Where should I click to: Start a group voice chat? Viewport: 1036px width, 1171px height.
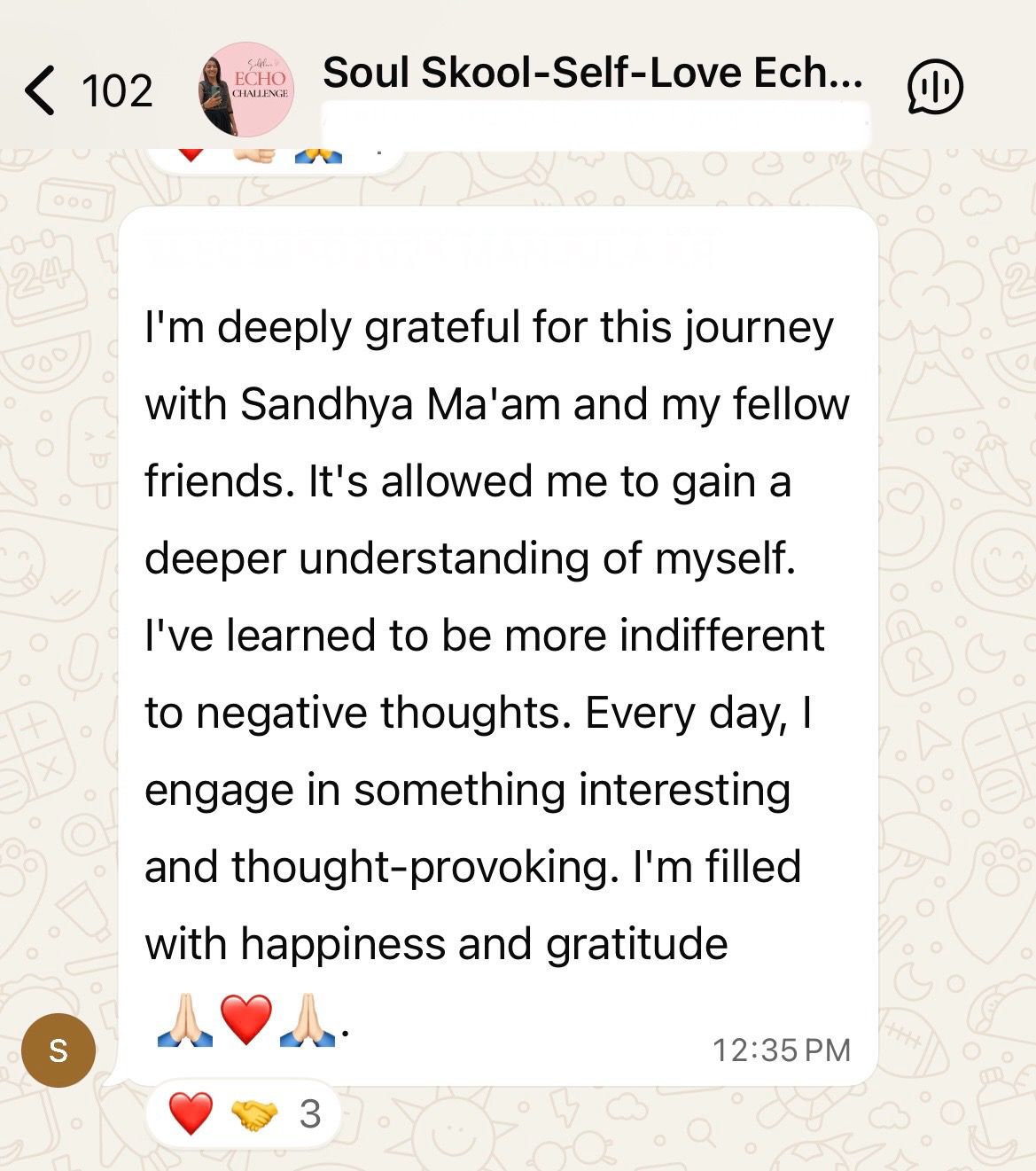[x=935, y=87]
